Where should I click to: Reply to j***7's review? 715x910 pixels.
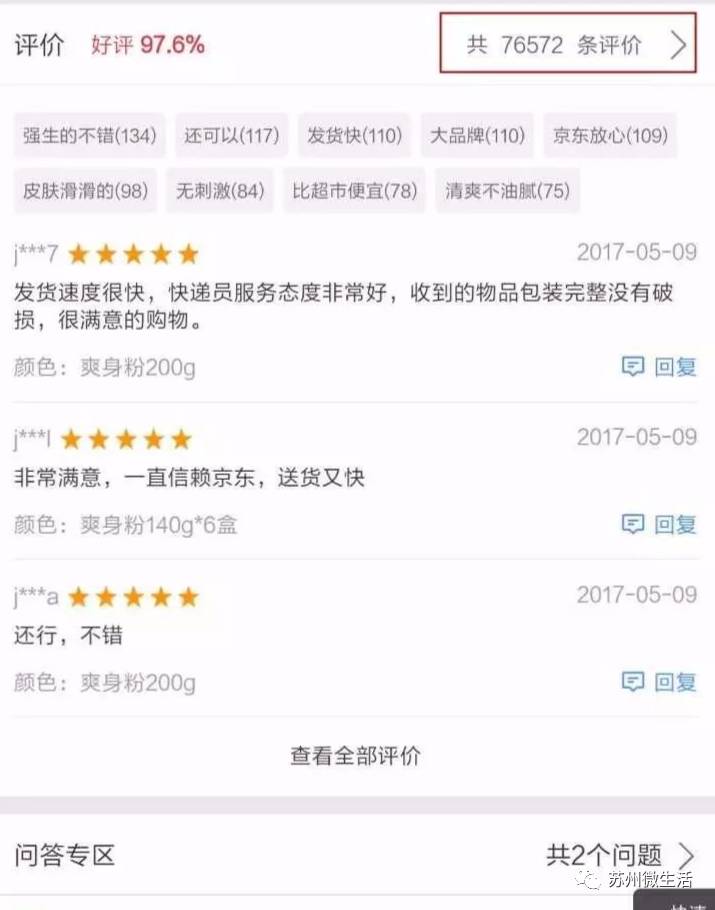click(x=659, y=367)
